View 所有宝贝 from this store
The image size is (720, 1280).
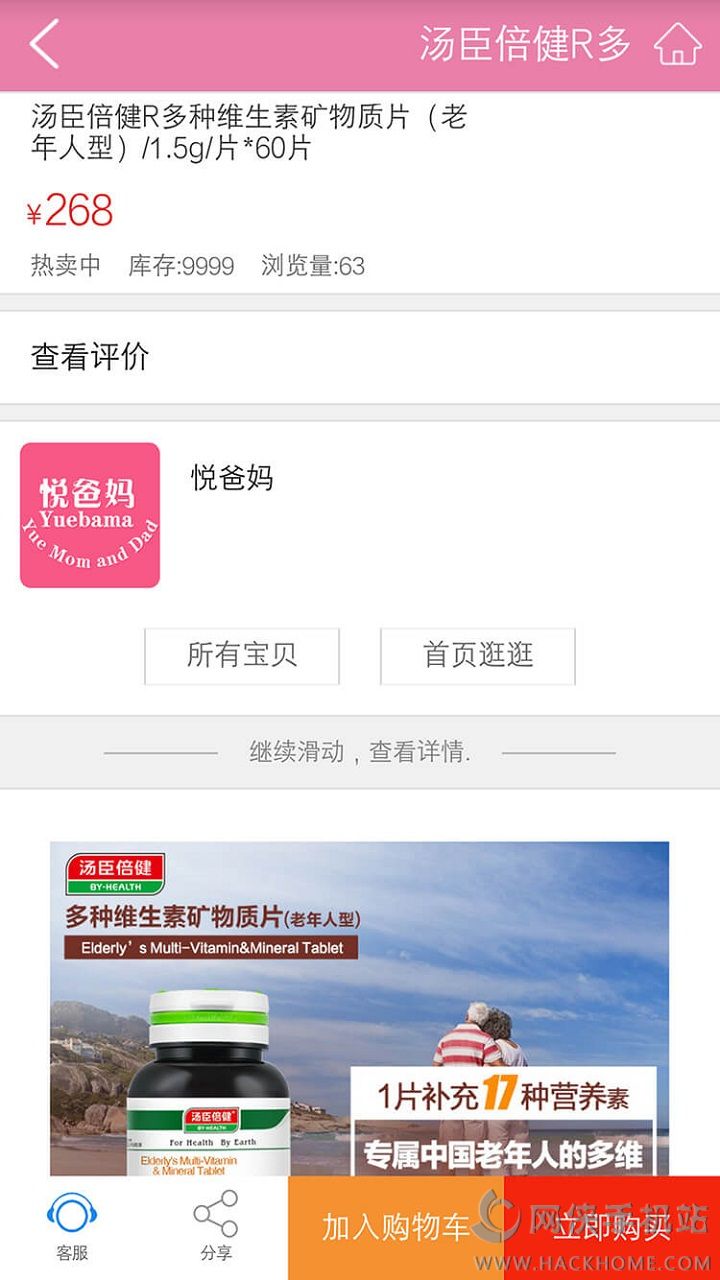[x=242, y=656]
